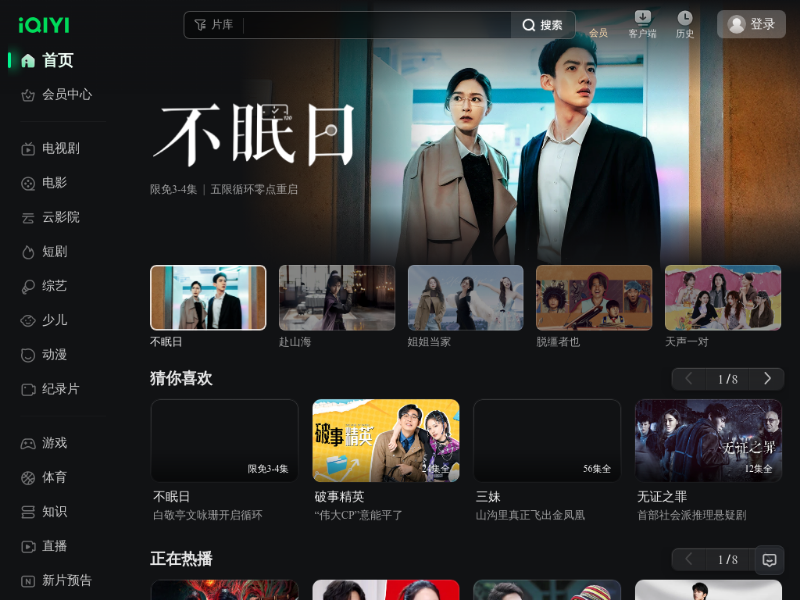Viewport: 800px width, 600px height.
Task: Open the 电影 movies section
Action: point(54,183)
